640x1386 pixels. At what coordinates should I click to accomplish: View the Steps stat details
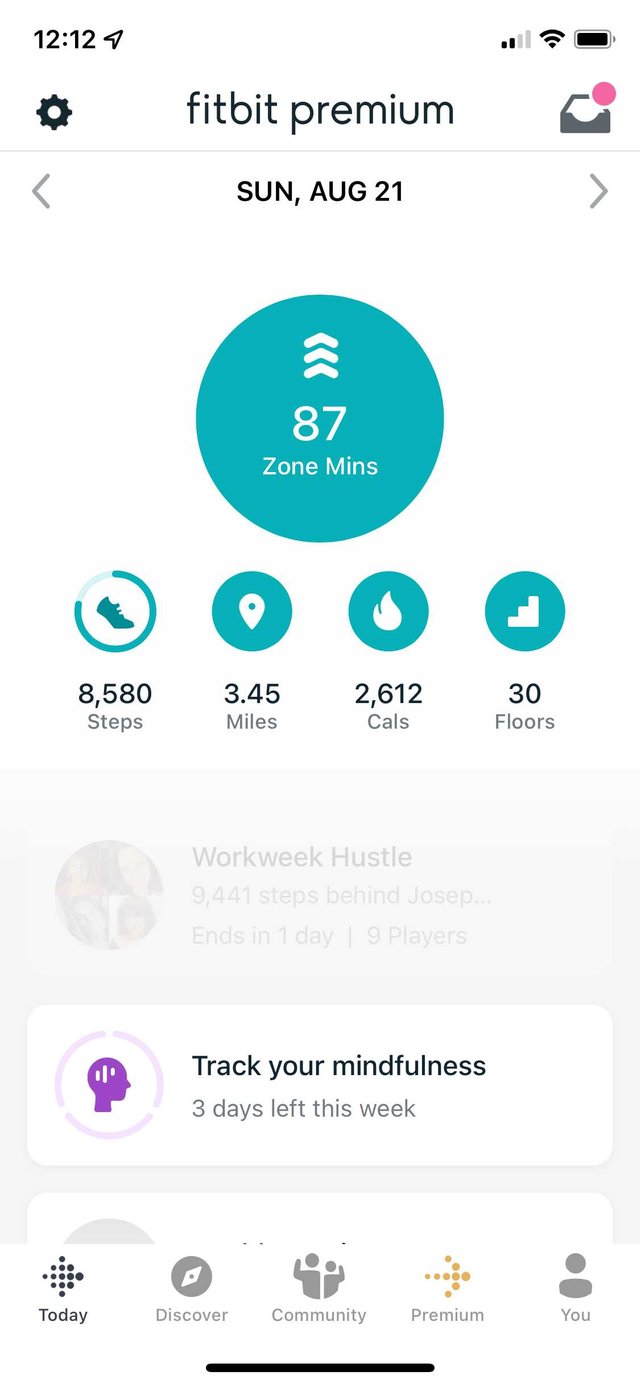pos(115,611)
